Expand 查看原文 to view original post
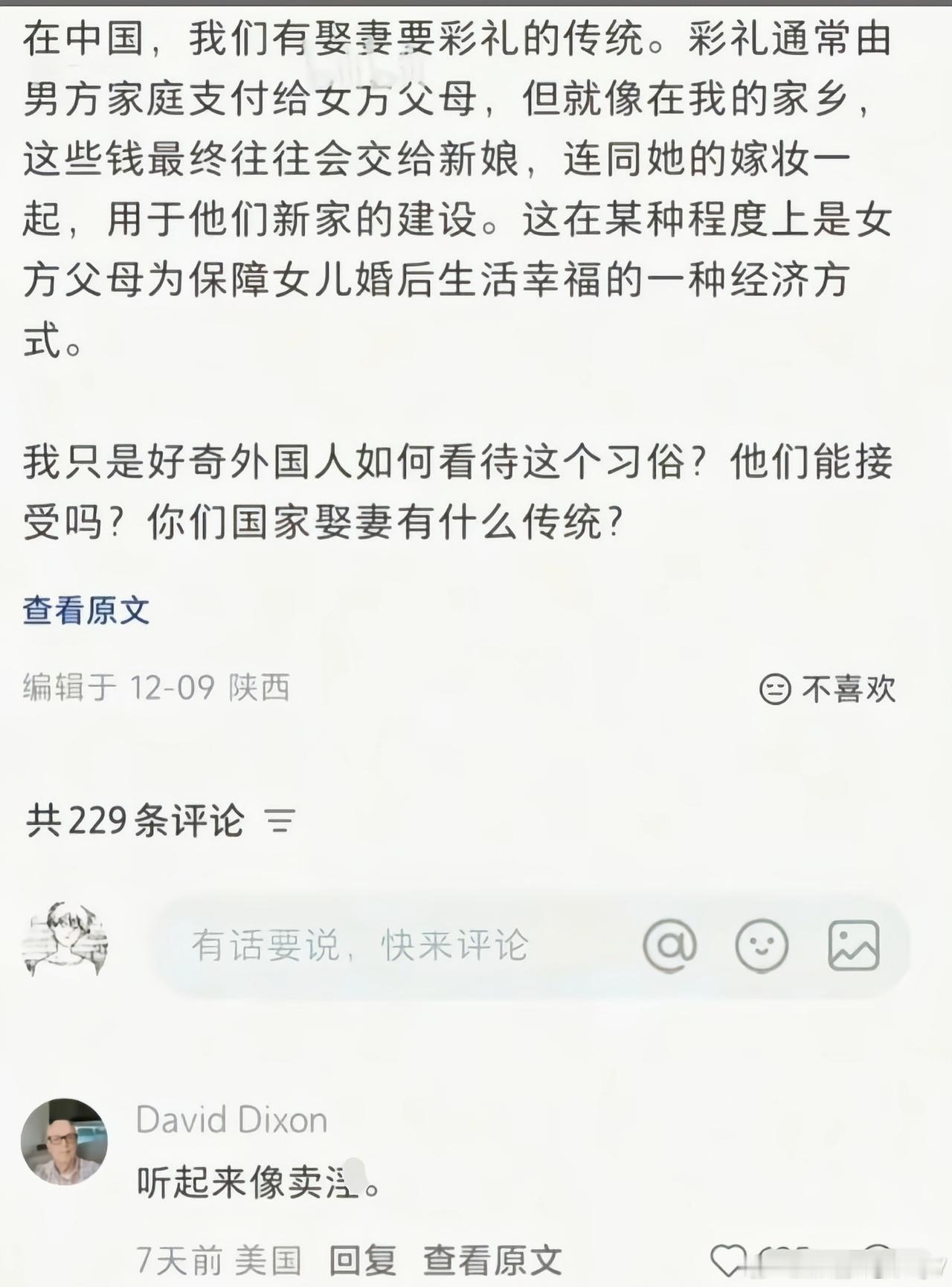Image resolution: width=952 pixels, height=1287 pixels. pos(87,609)
